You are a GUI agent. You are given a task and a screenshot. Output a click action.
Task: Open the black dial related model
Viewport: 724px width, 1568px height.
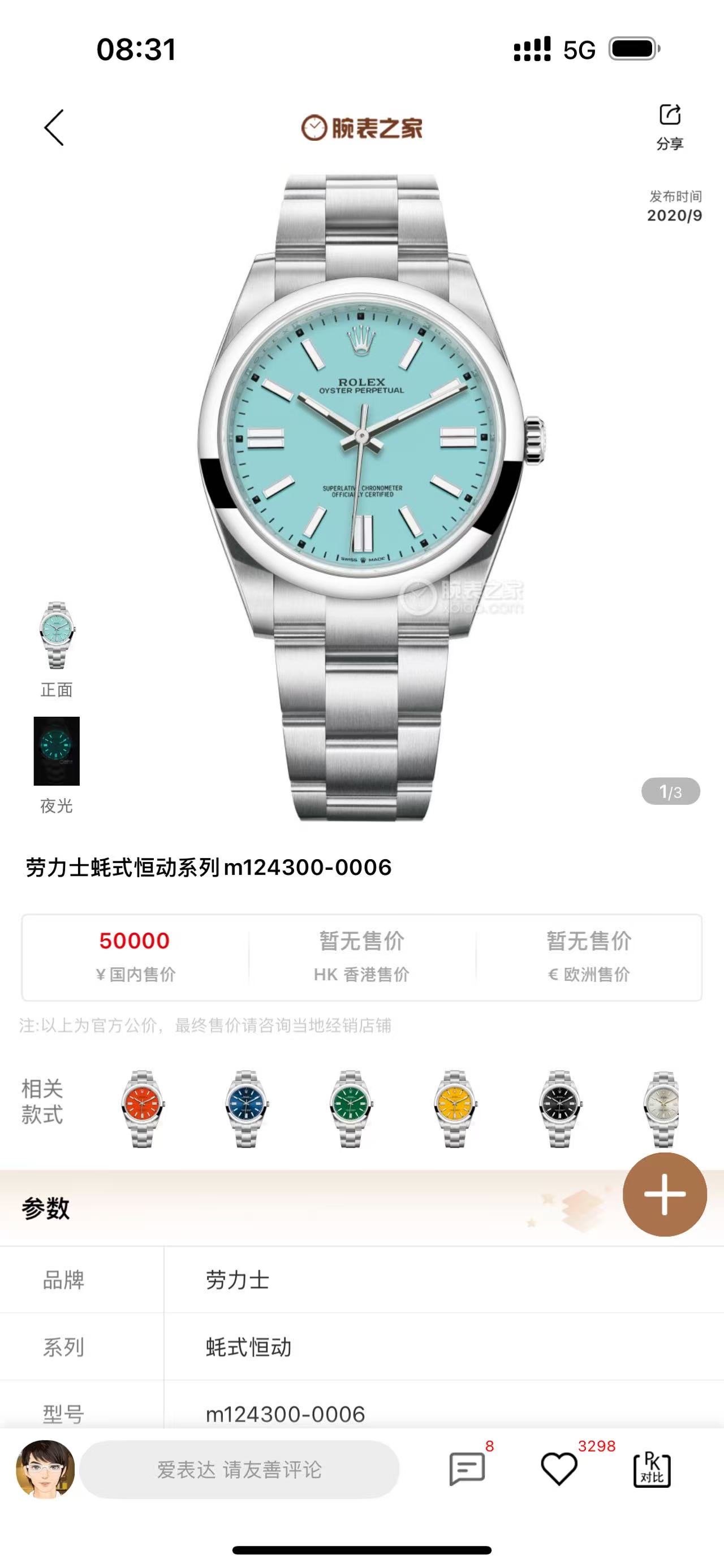(559, 1108)
